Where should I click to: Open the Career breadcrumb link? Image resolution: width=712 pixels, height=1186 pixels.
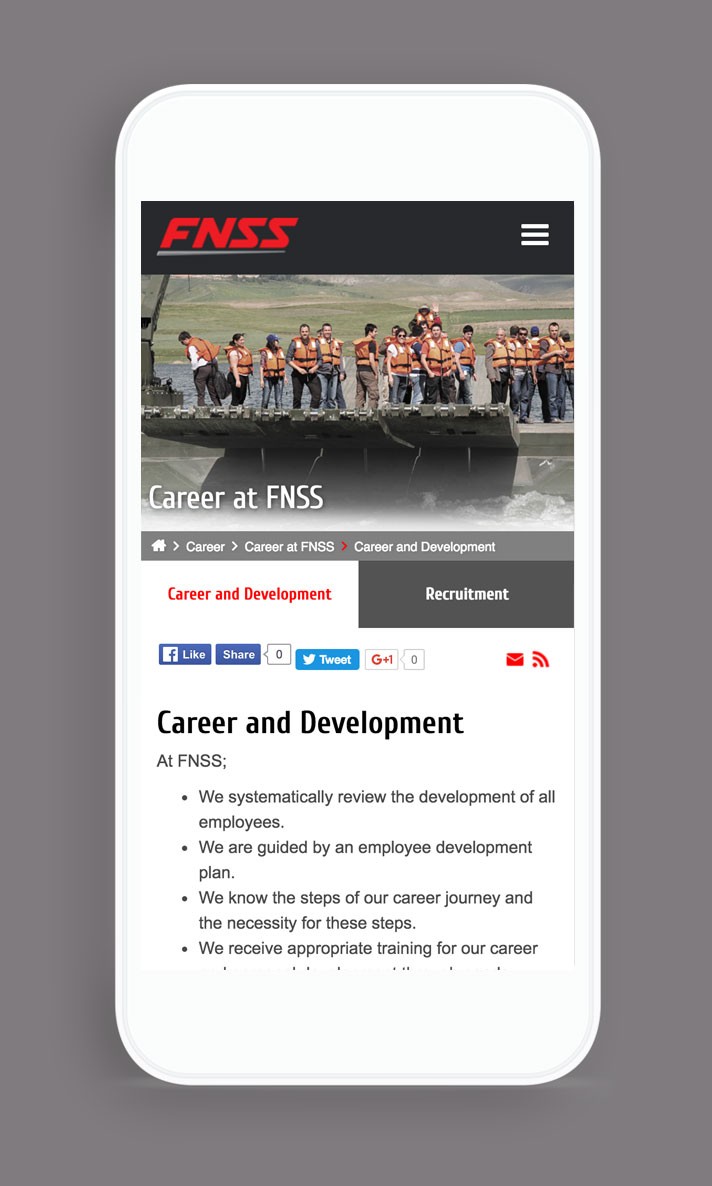pos(205,547)
